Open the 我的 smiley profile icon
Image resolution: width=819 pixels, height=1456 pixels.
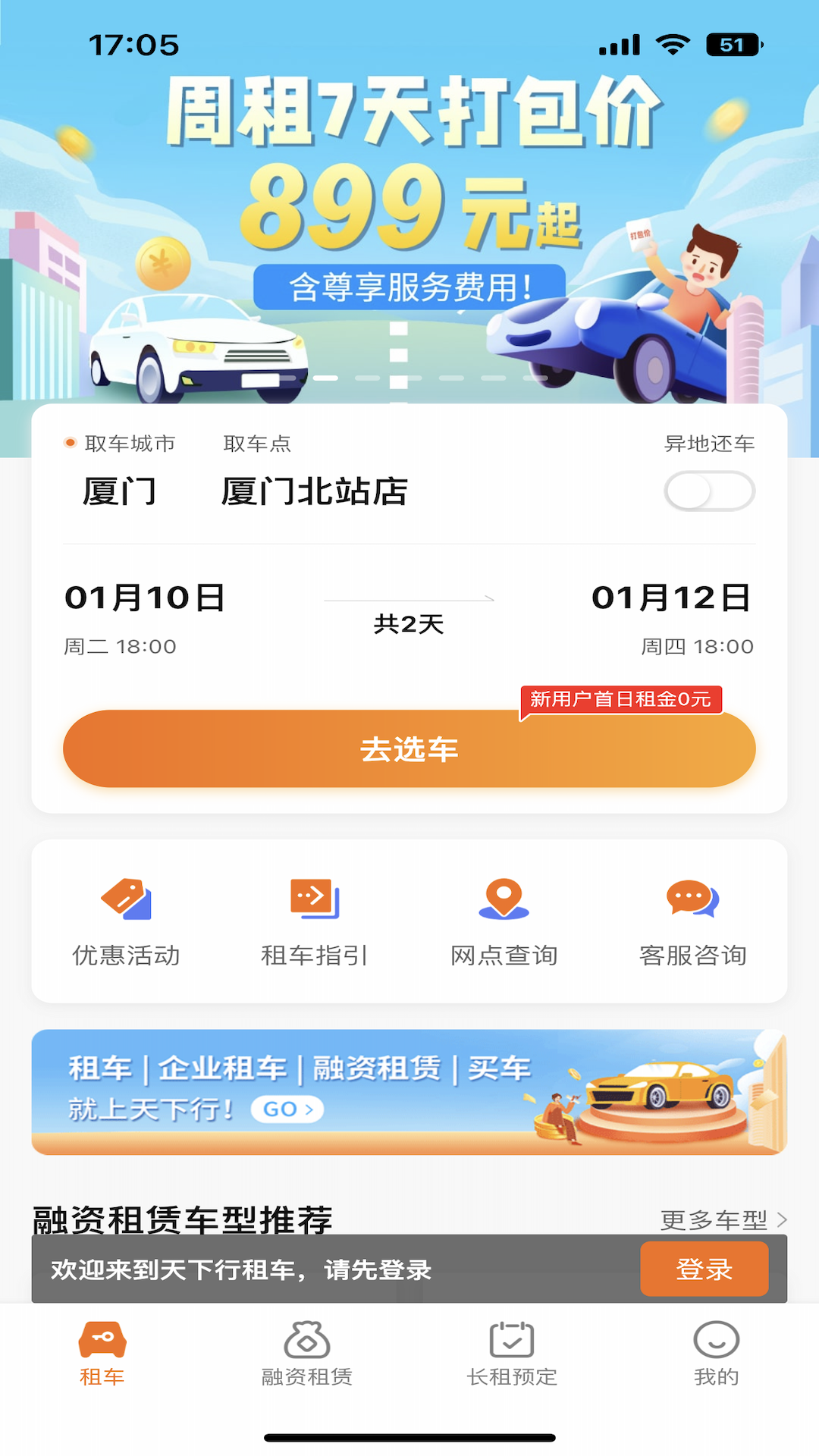point(716,1341)
